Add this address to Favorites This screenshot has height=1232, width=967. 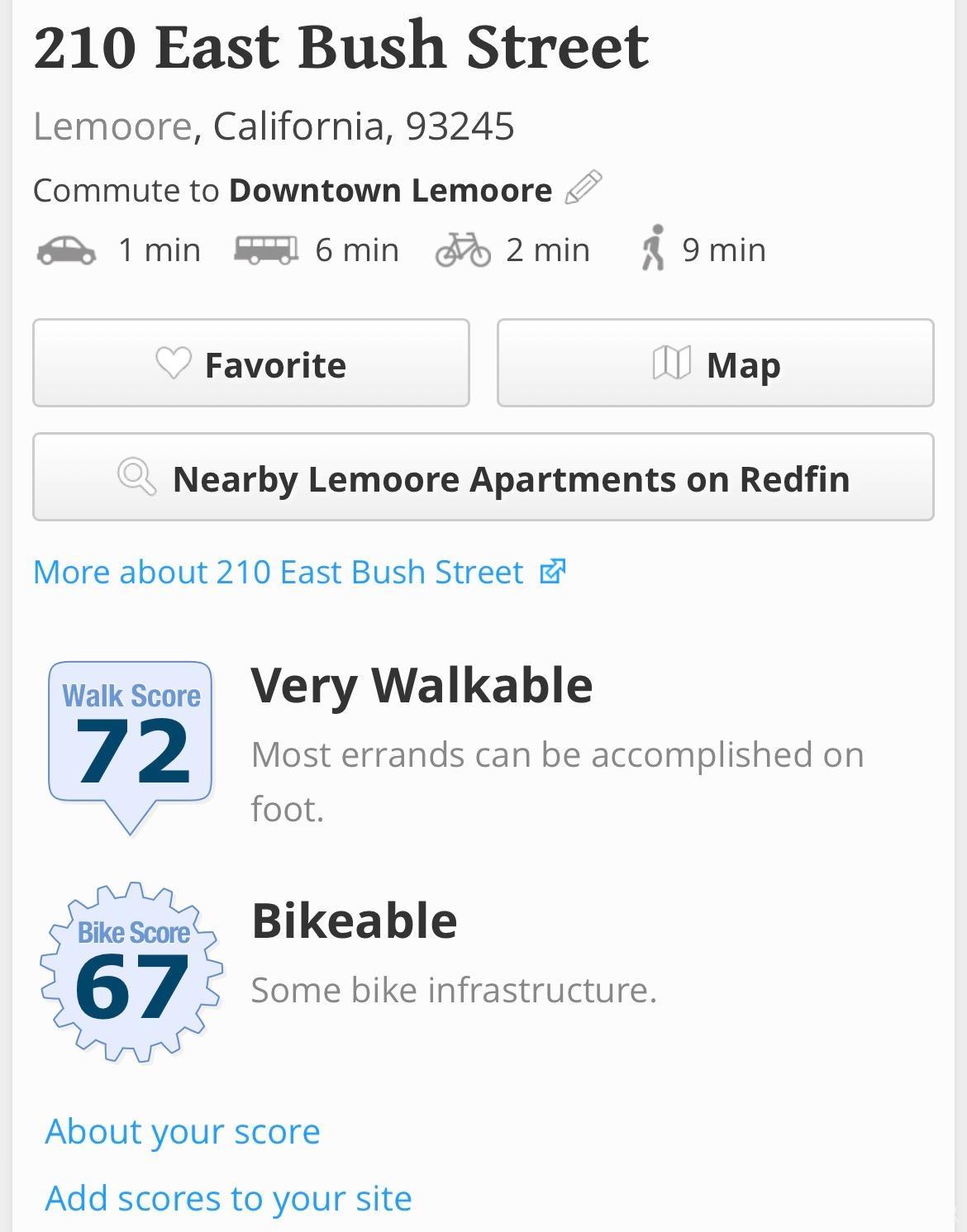(x=251, y=364)
